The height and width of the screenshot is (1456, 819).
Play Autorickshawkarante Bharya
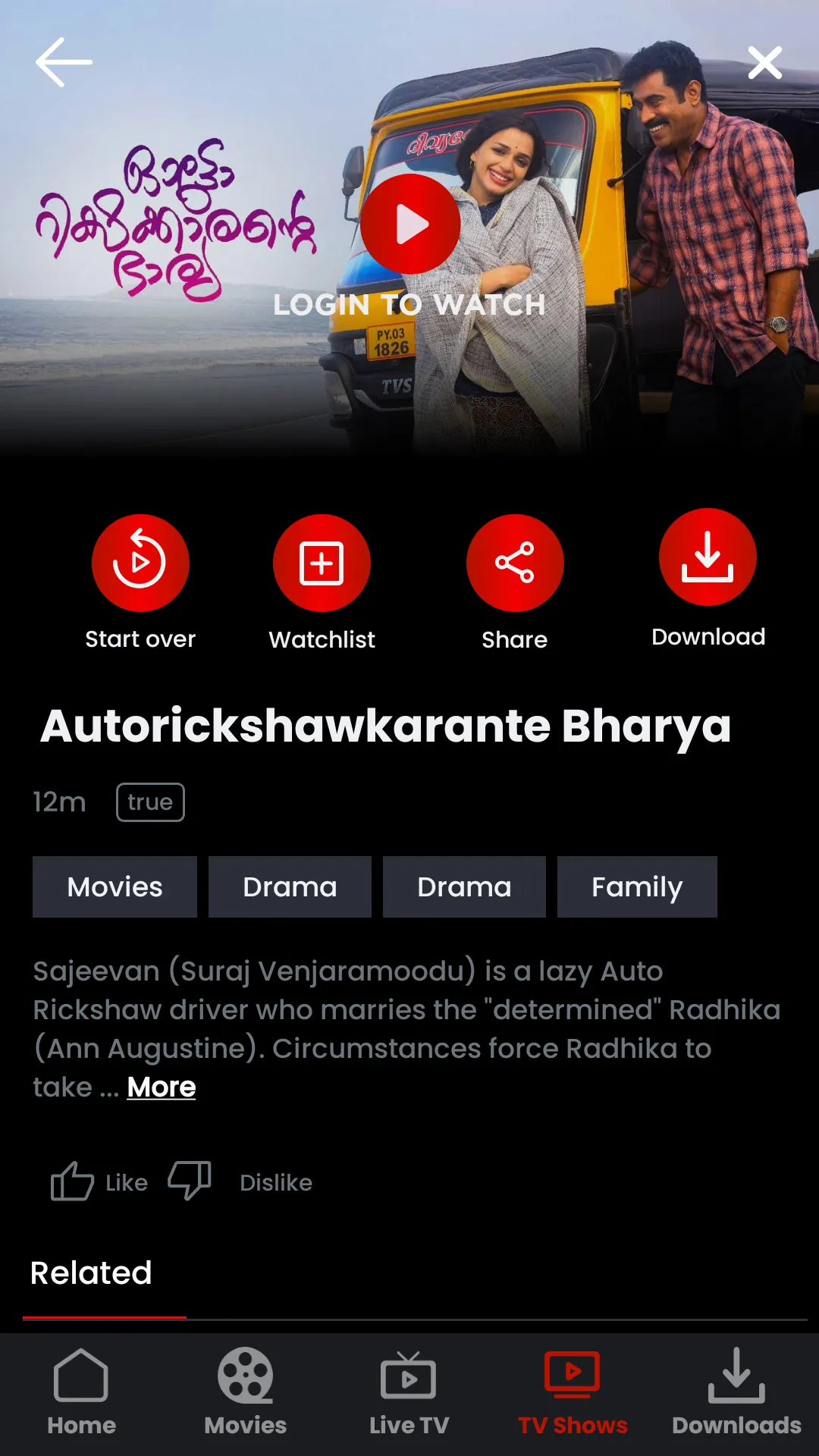pyautogui.click(x=410, y=224)
